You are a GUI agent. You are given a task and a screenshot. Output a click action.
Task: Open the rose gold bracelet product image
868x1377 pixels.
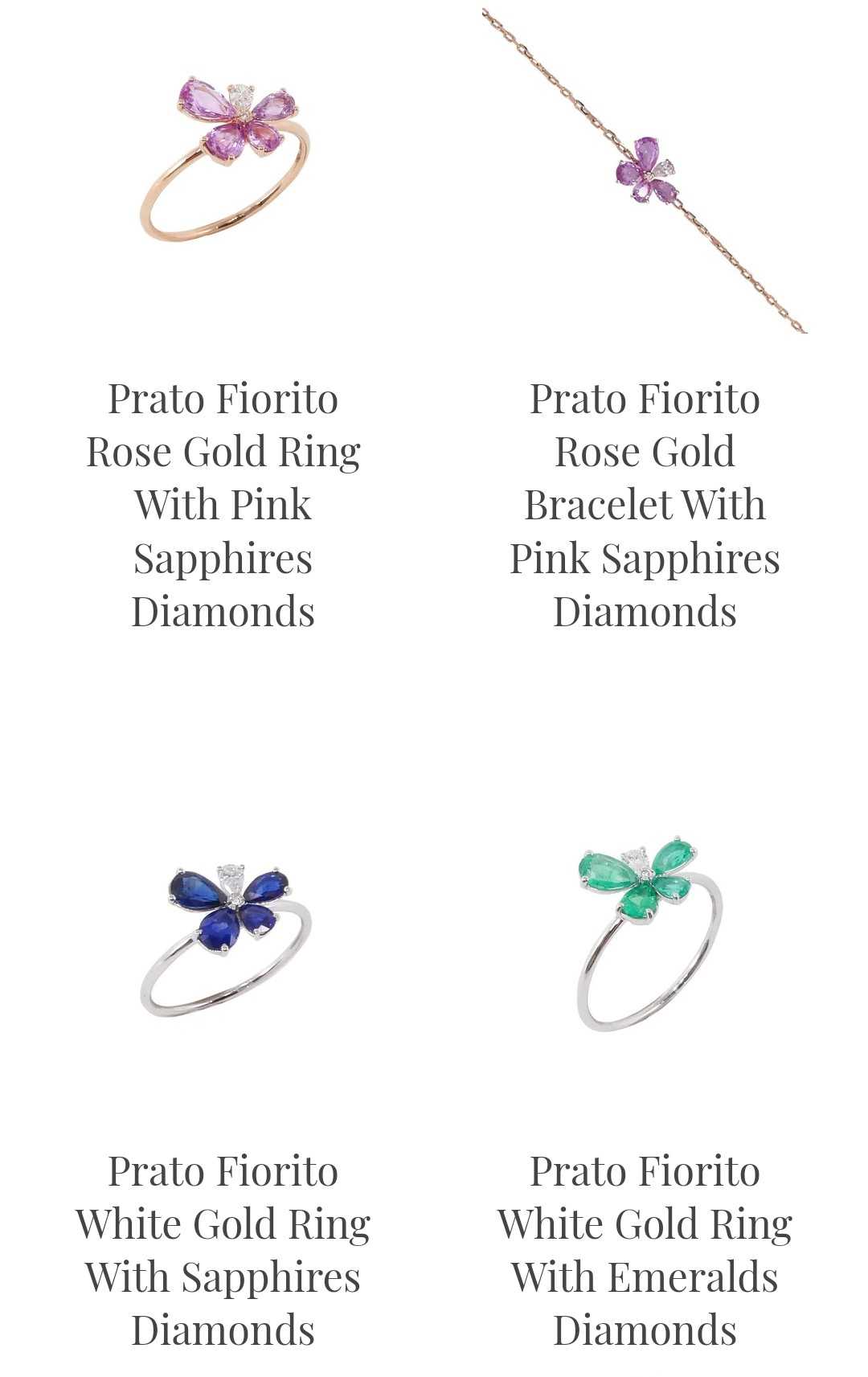tap(645, 170)
